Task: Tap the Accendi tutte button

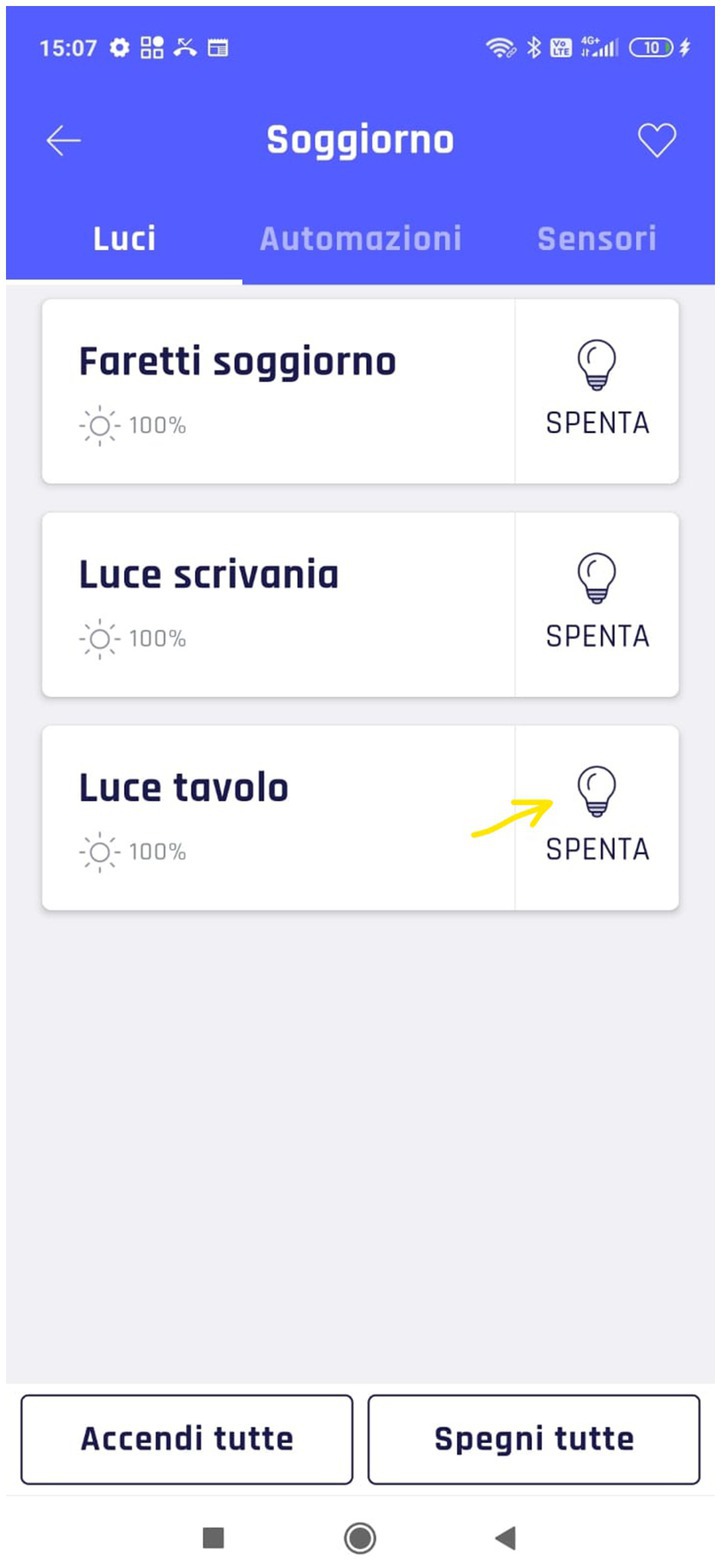Action: click(x=187, y=1439)
